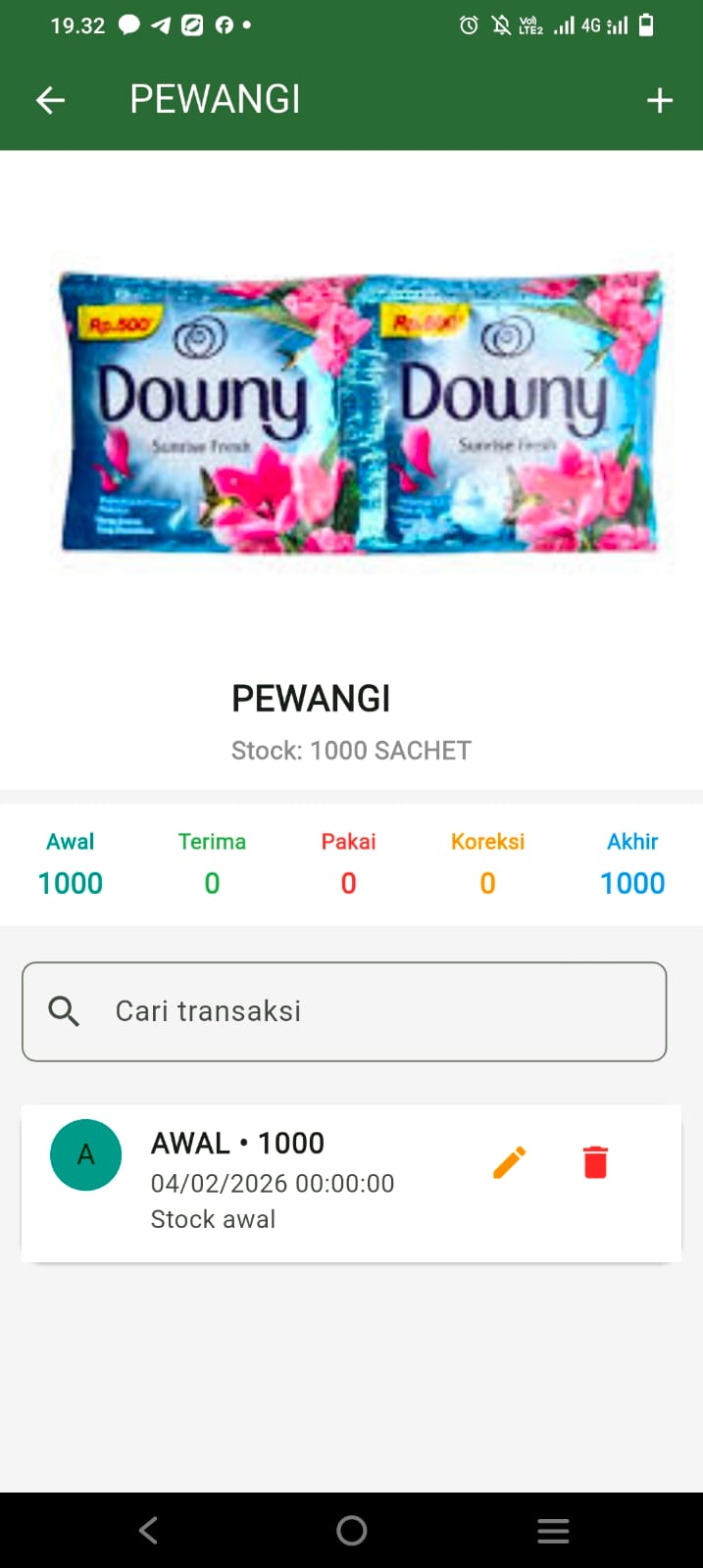The width and height of the screenshot is (703, 1568).
Task: Go back using the app bar arrow
Action: [50, 100]
